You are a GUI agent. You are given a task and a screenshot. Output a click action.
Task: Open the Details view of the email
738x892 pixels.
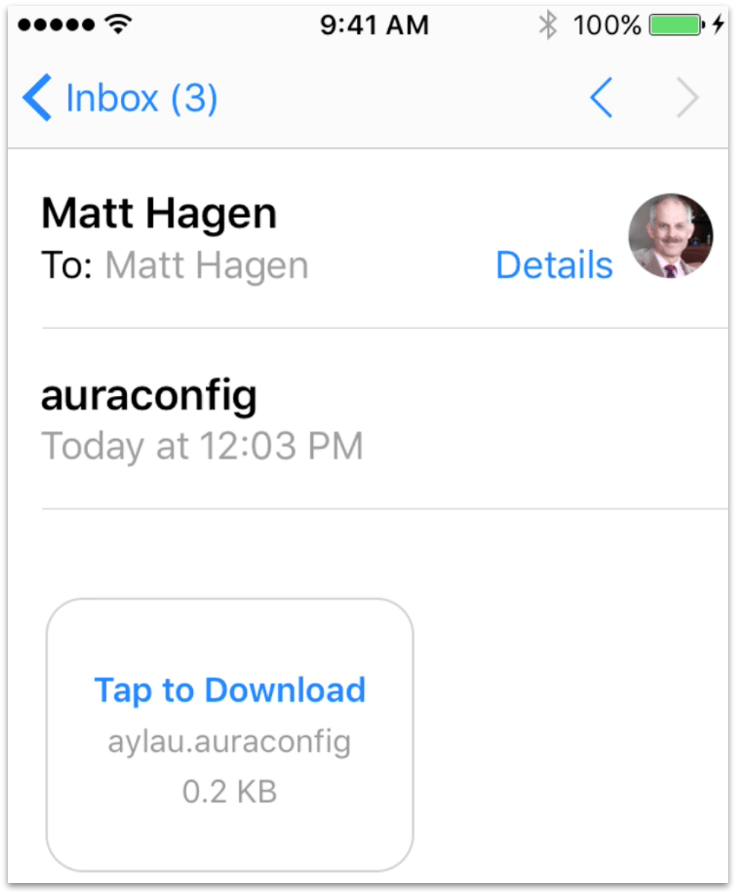coord(554,265)
